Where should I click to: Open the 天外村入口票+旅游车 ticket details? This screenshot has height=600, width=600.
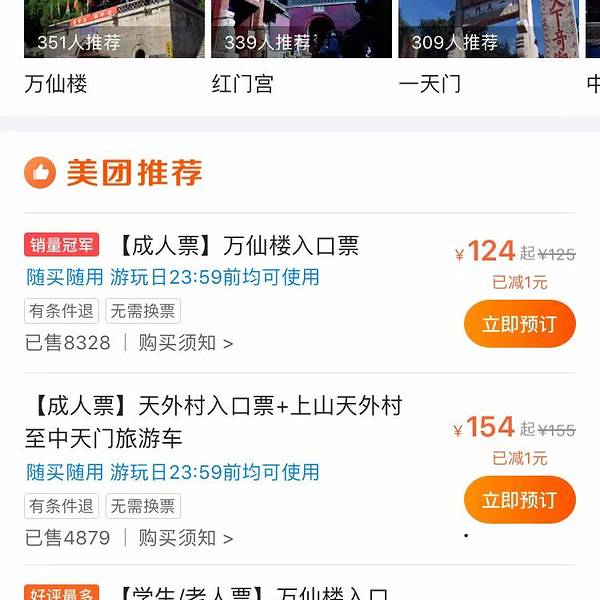(x=213, y=421)
